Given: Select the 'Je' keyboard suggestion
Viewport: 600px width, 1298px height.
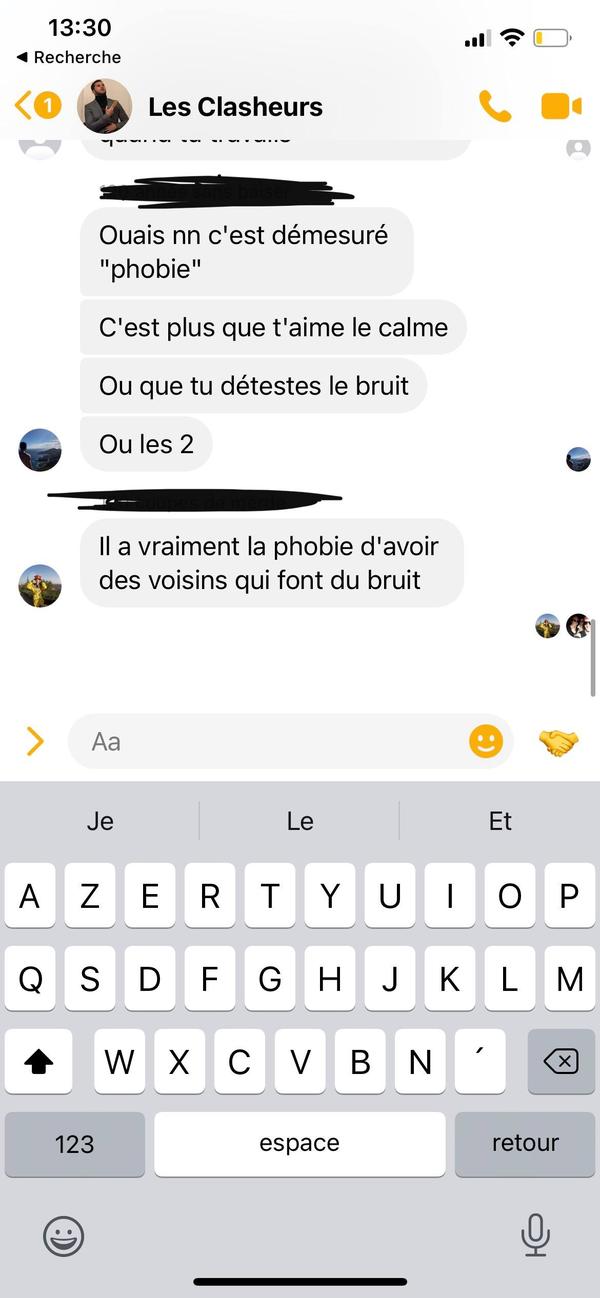Looking at the screenshot, I should (x=100, y=821).
